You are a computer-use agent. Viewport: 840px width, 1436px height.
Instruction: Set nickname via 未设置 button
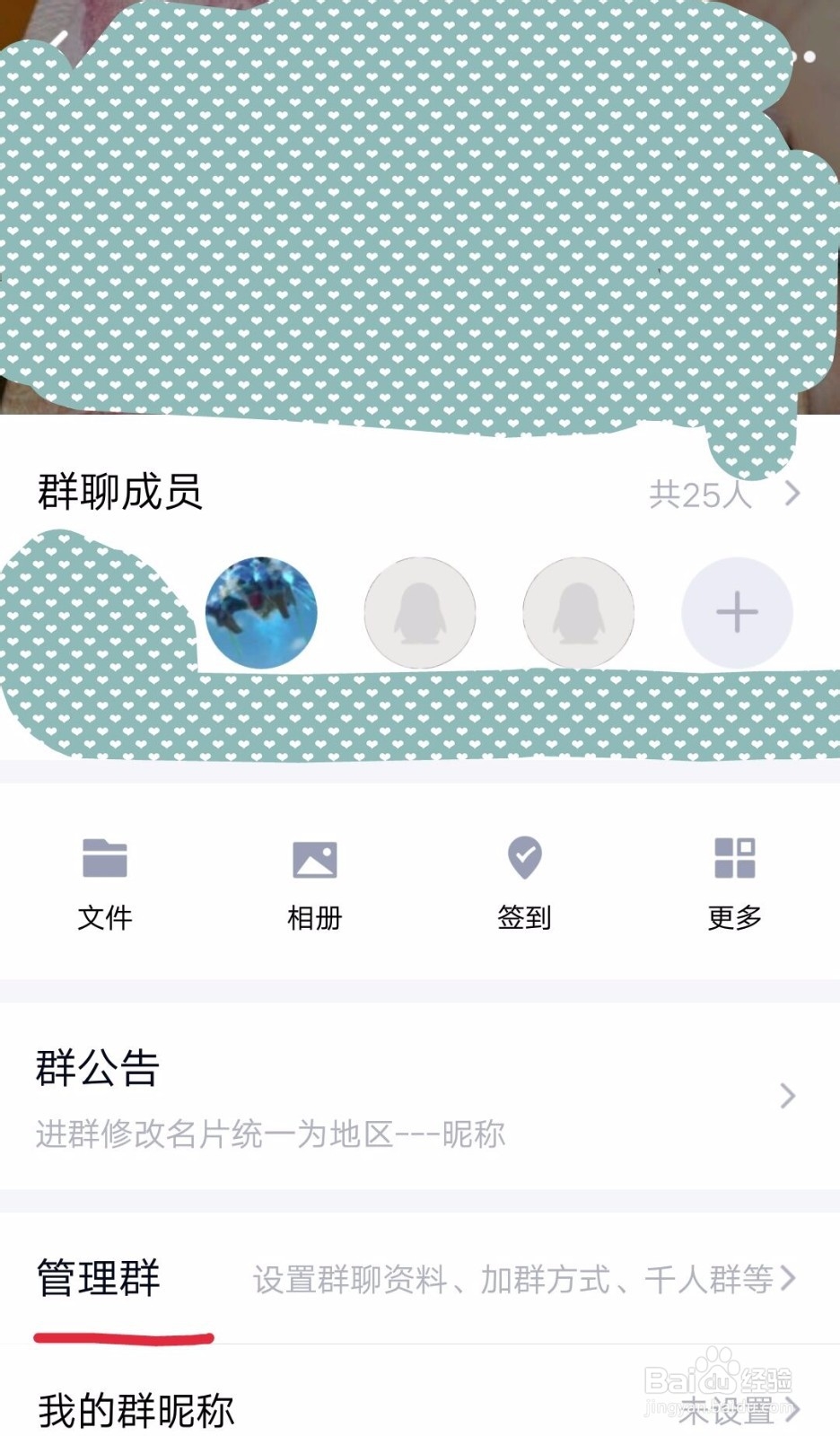pos(727,1409)
